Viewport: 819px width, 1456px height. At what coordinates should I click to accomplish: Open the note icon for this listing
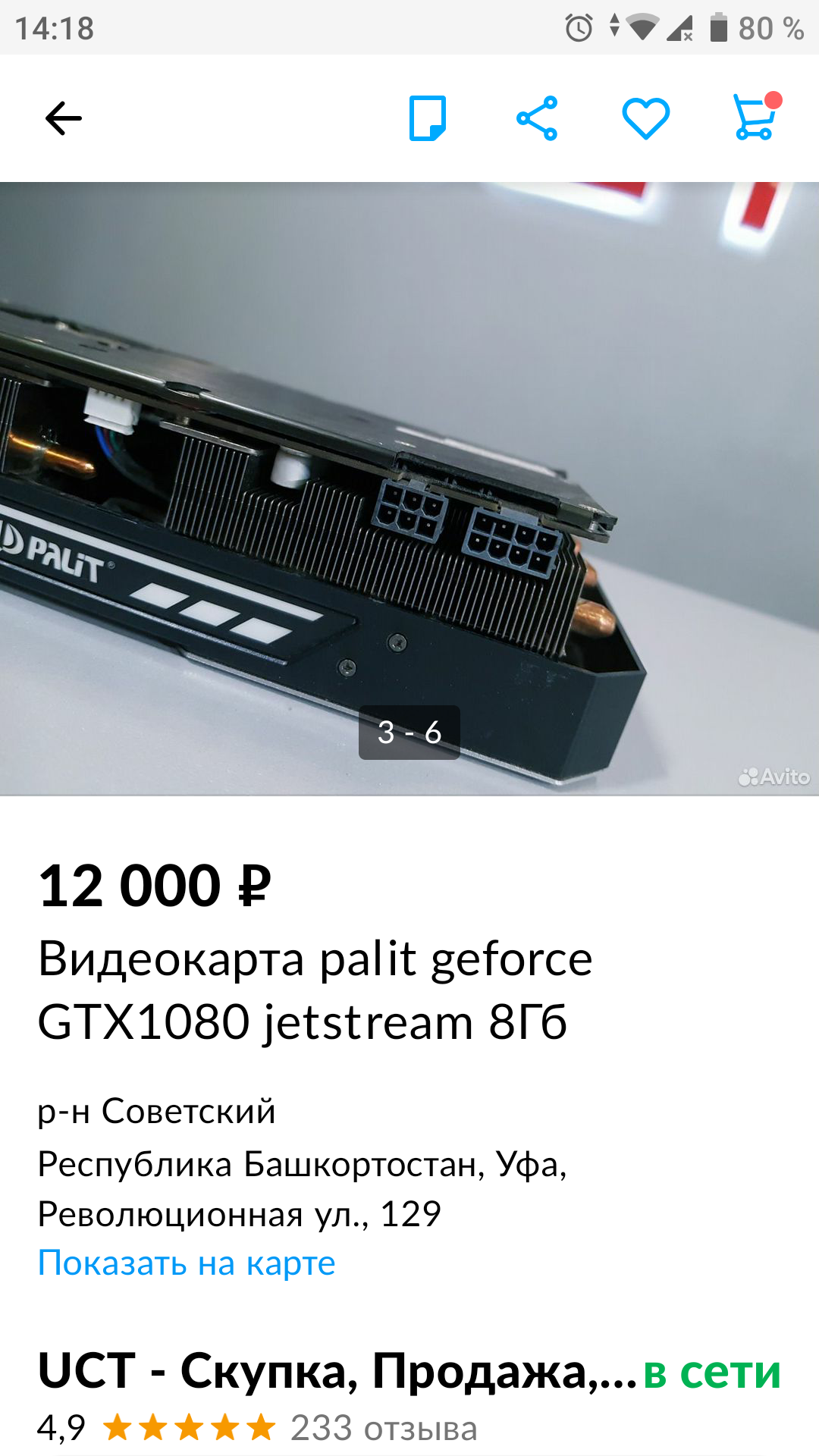pyautogui.click(x=428, y=118)
